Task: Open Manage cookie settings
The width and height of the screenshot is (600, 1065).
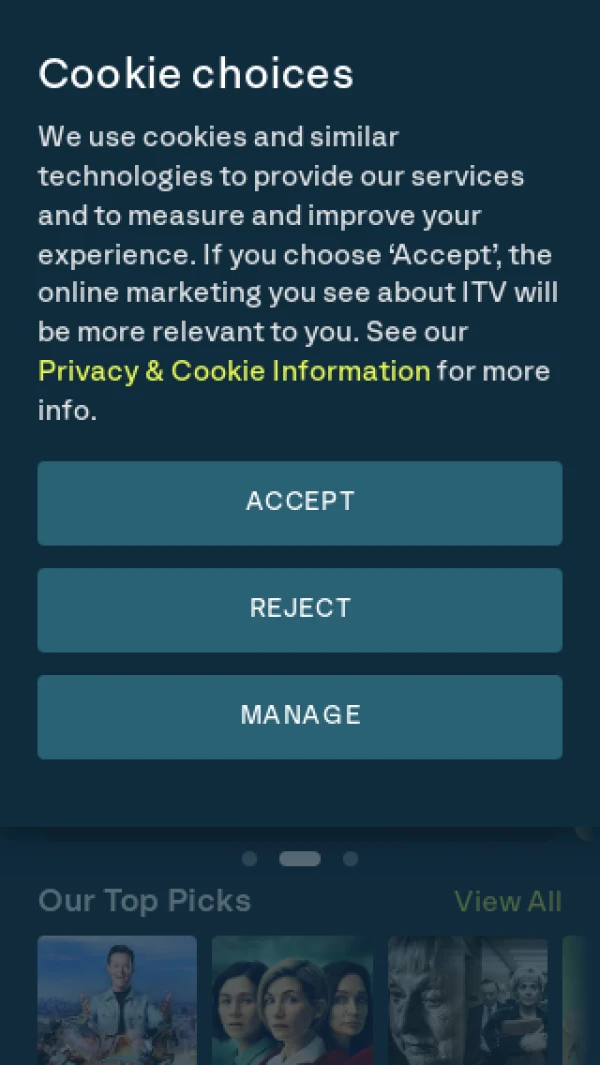Action: point(300,716)
